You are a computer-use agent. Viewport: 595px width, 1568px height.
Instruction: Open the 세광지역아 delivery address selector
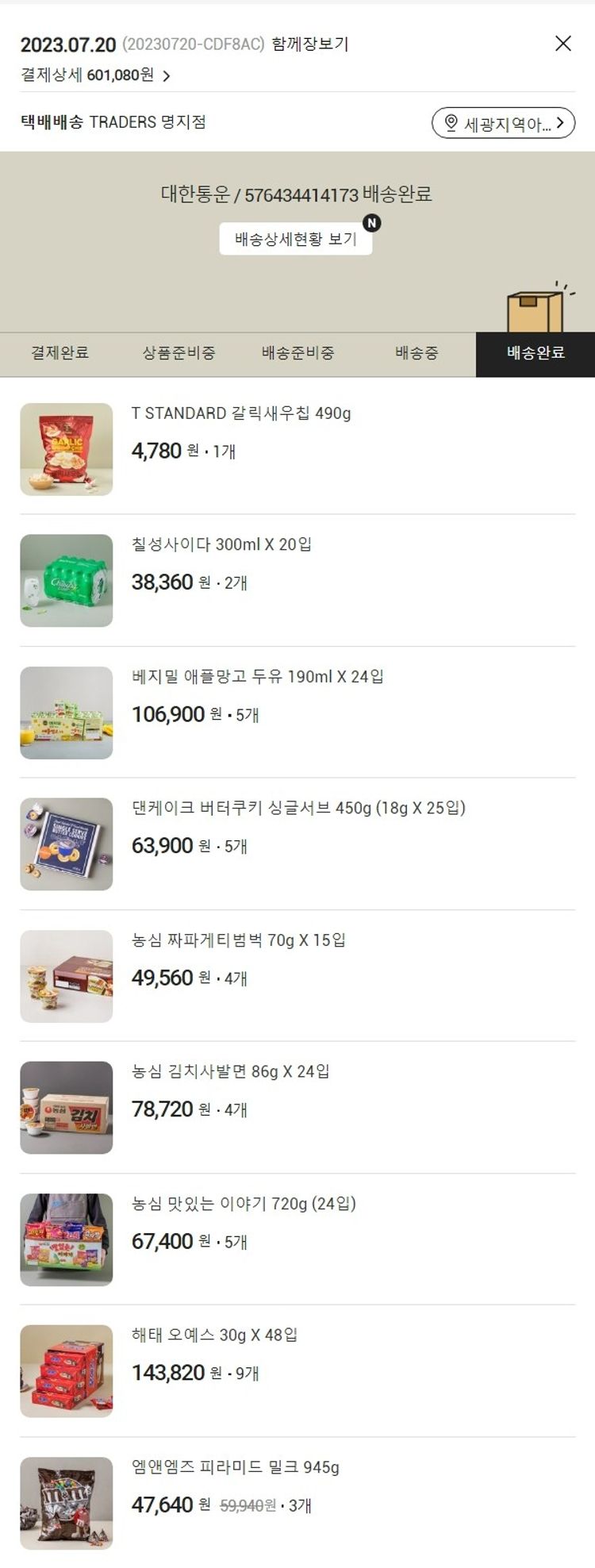(x=503, y=123)
